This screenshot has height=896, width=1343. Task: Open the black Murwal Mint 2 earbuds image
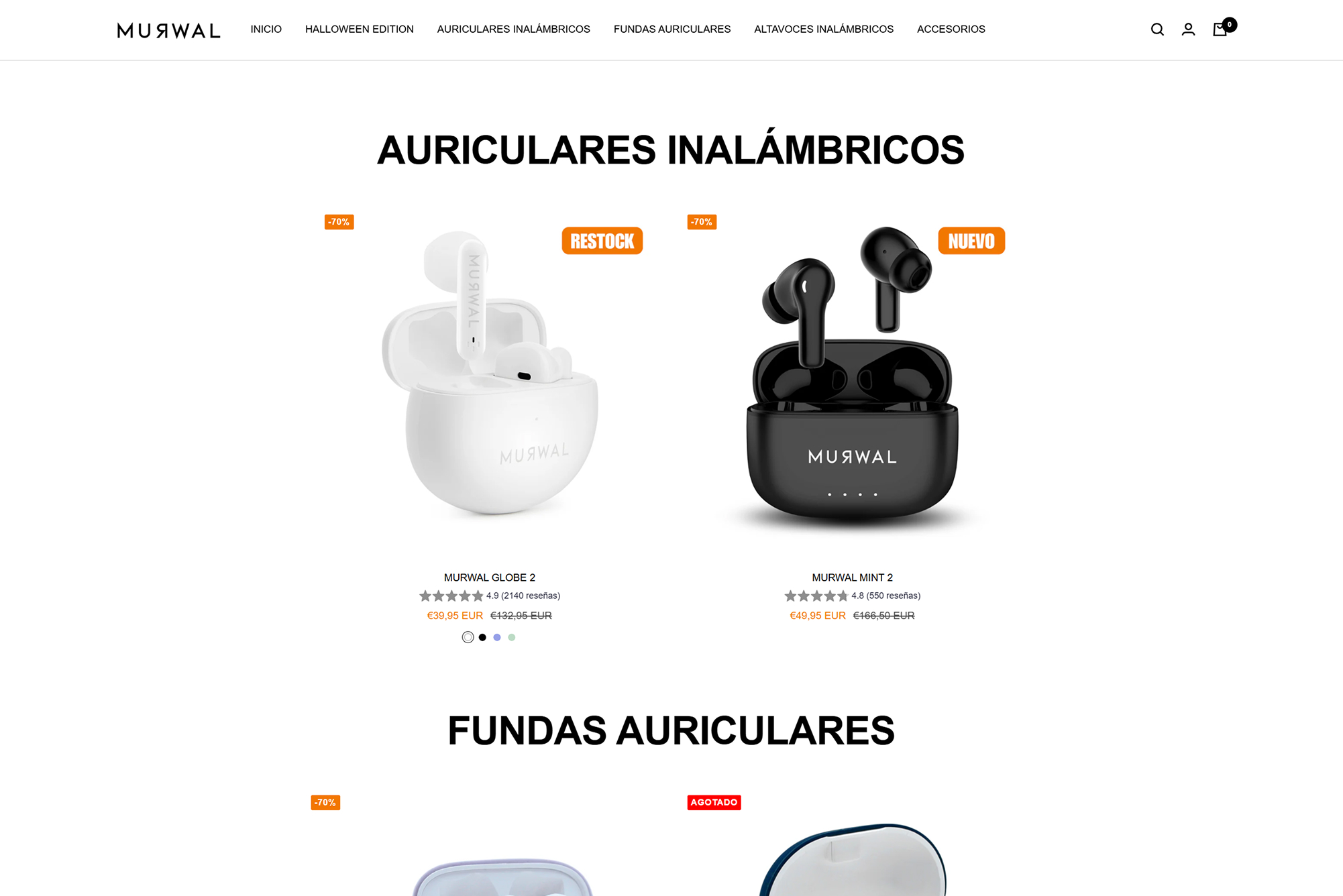[852, 376]
